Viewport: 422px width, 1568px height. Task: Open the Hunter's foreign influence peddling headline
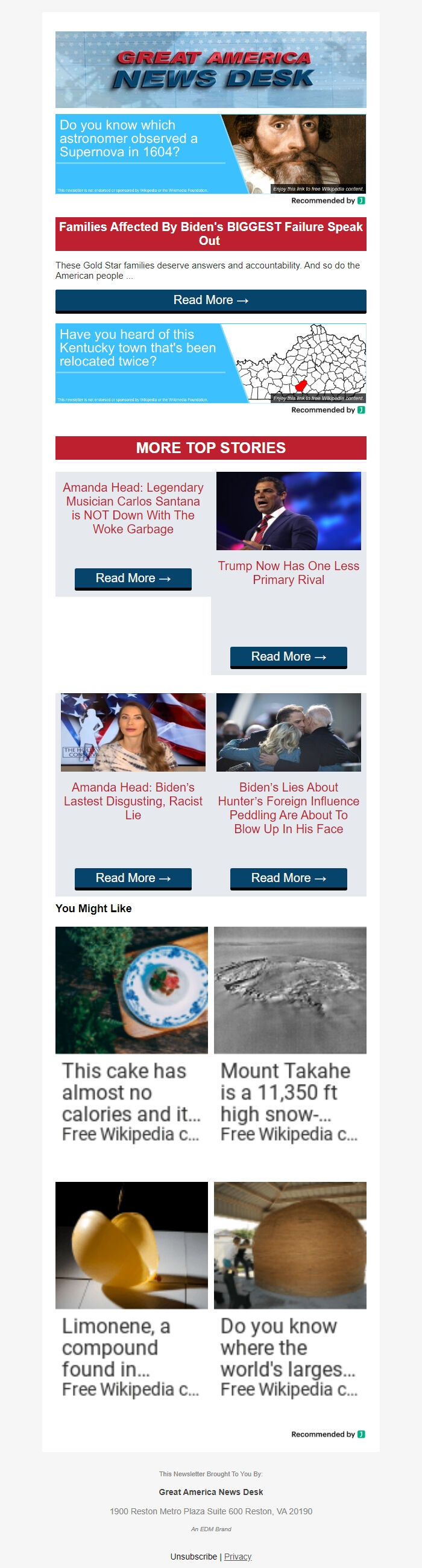point(288,808)
